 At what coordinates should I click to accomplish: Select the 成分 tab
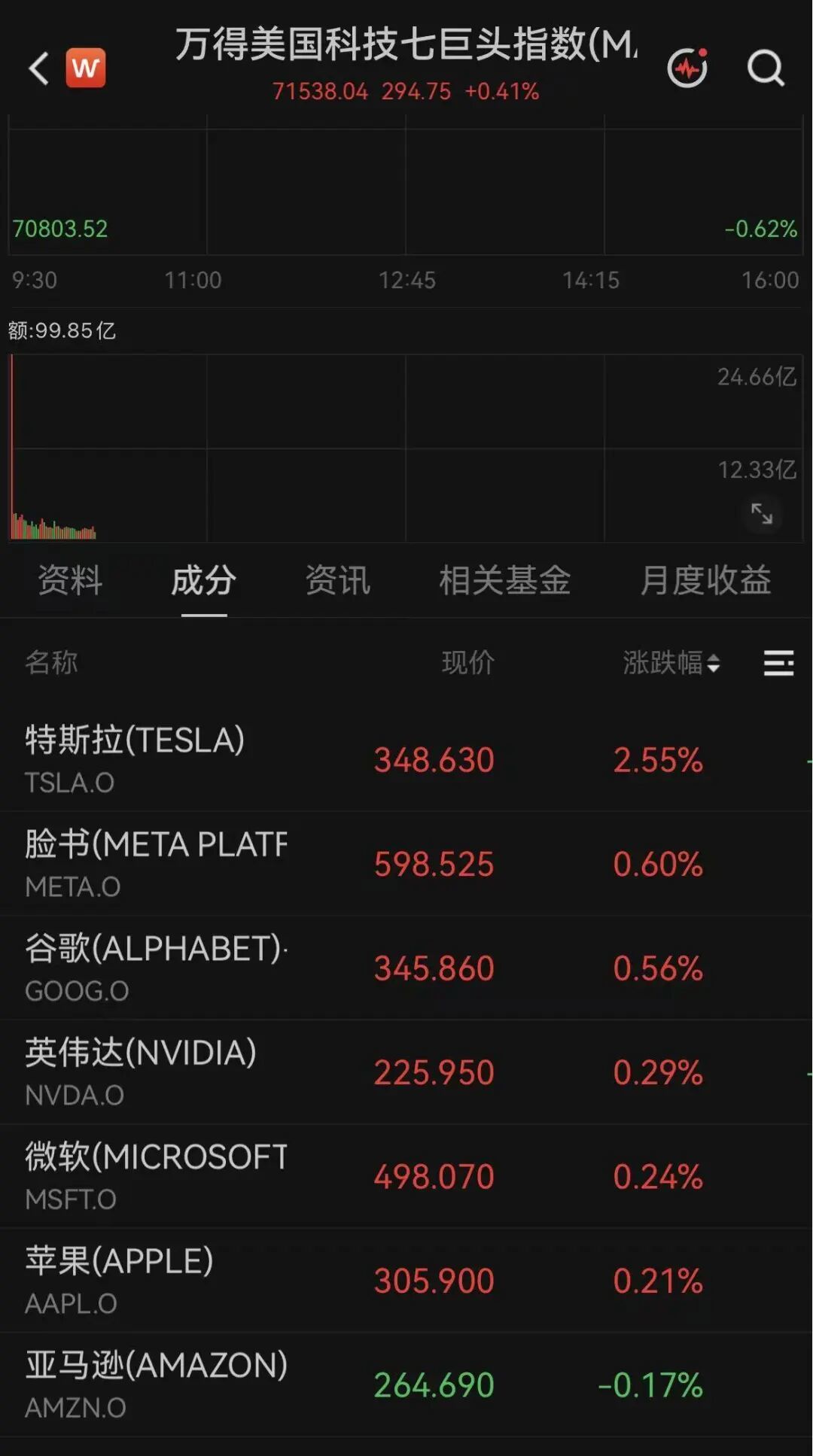click(x=203, y=580)
